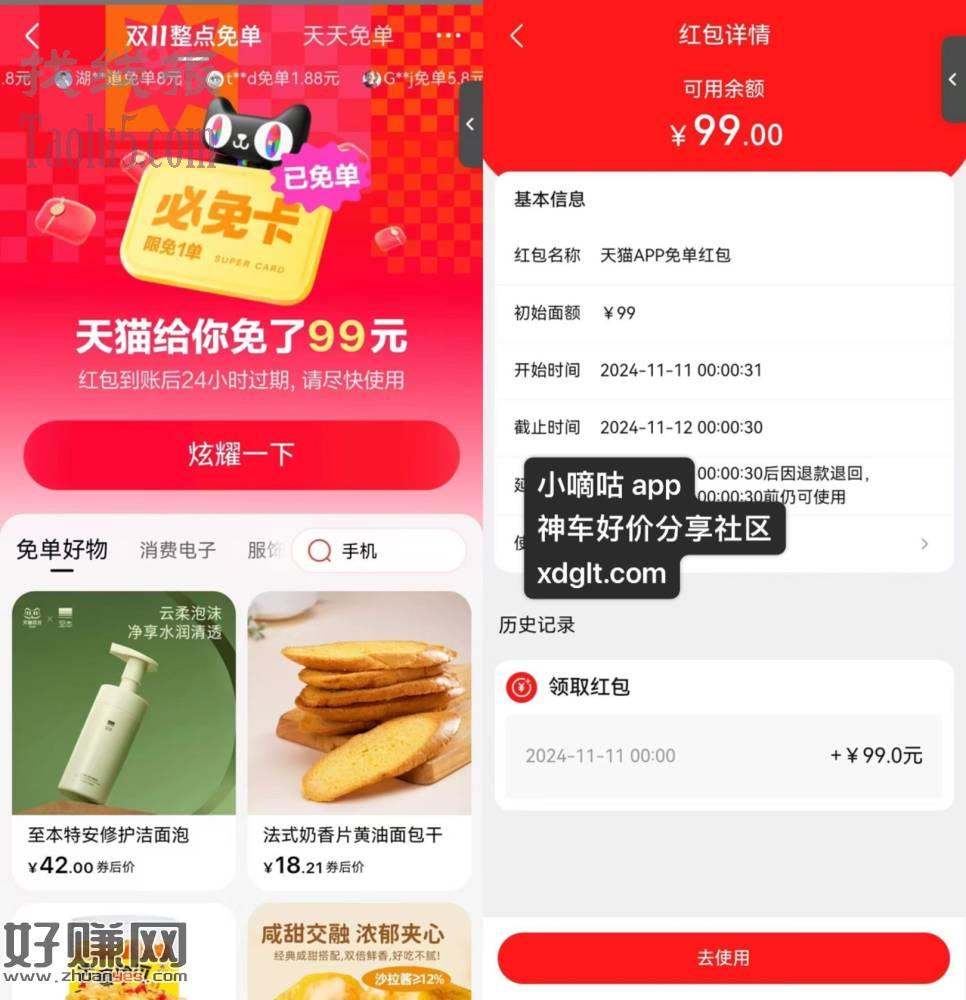Select the 消费电子 category tab
966x1000 pixels.
click(178, 550)
